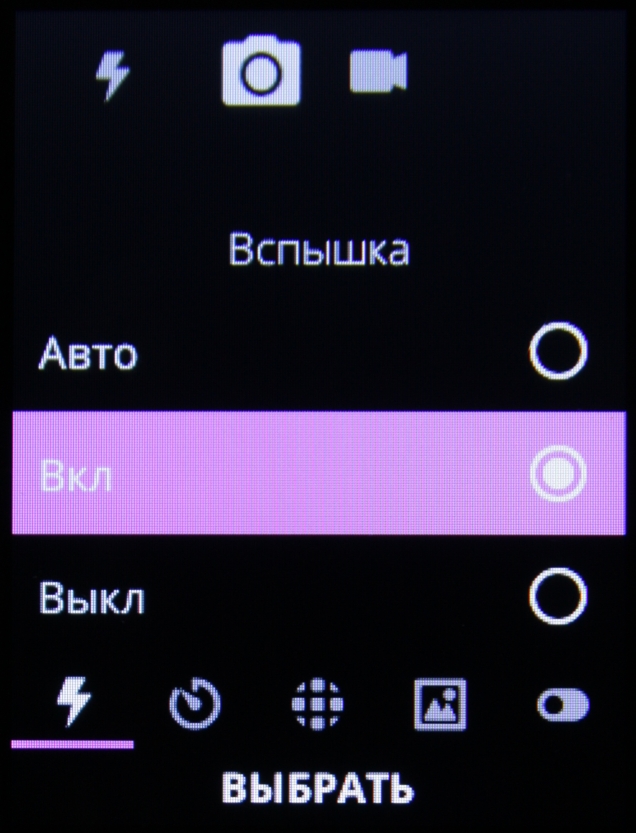Select the Авто flash option

[x=318, y=354]
